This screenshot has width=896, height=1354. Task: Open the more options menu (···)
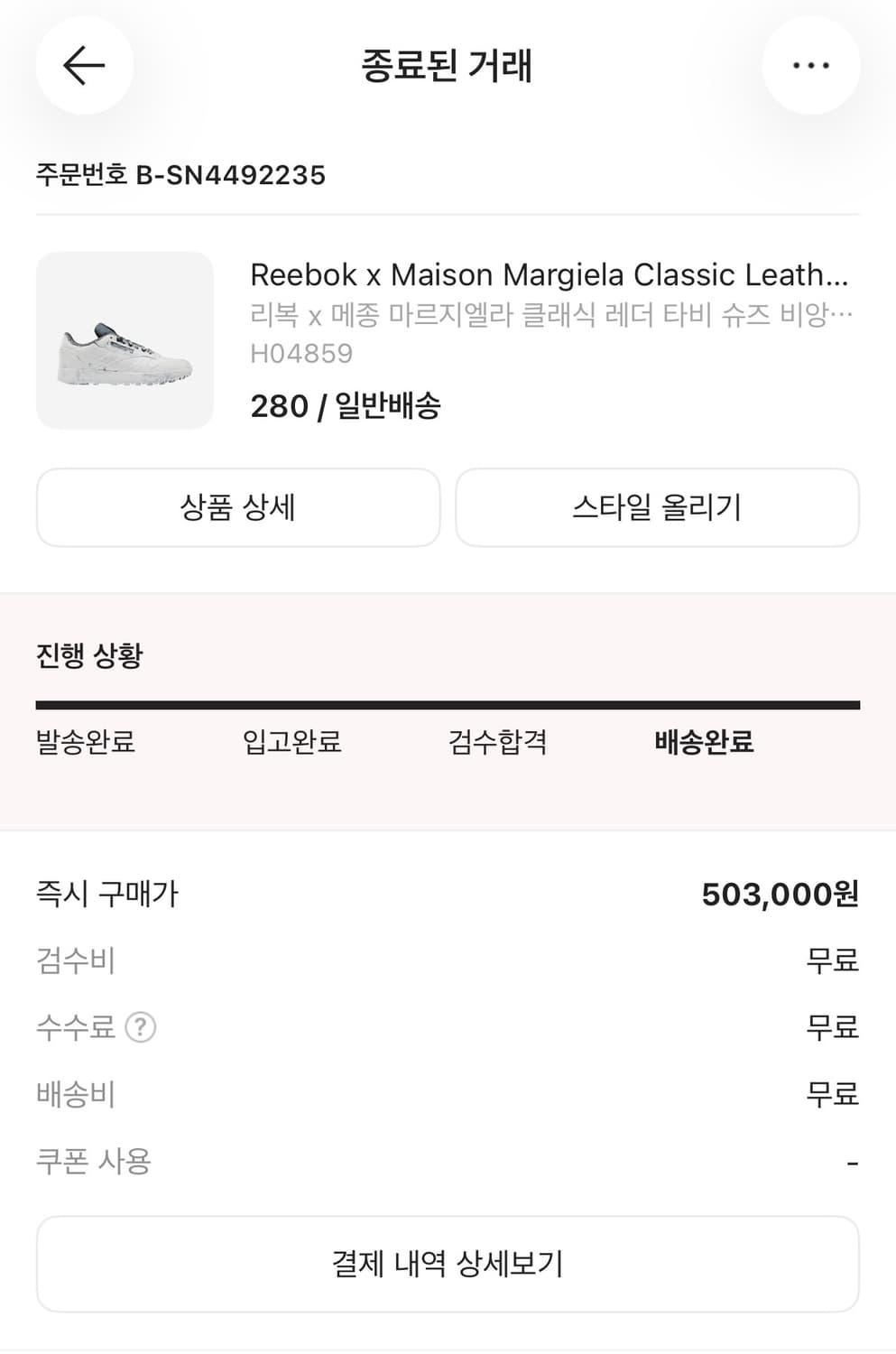point(810,65)
